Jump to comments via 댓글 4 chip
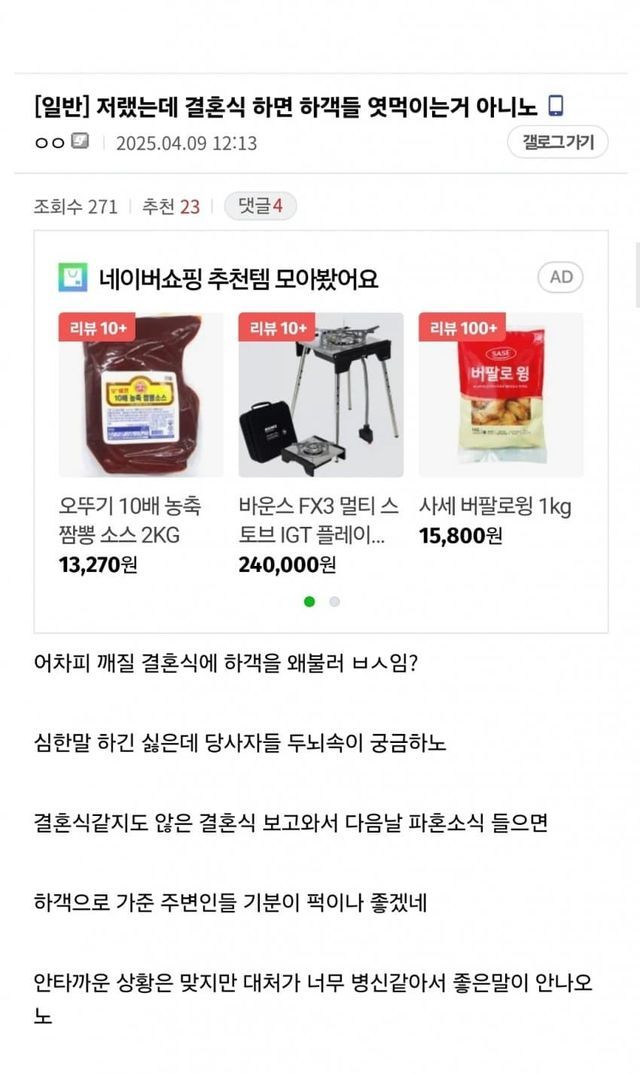 click(x=260, y=205)
